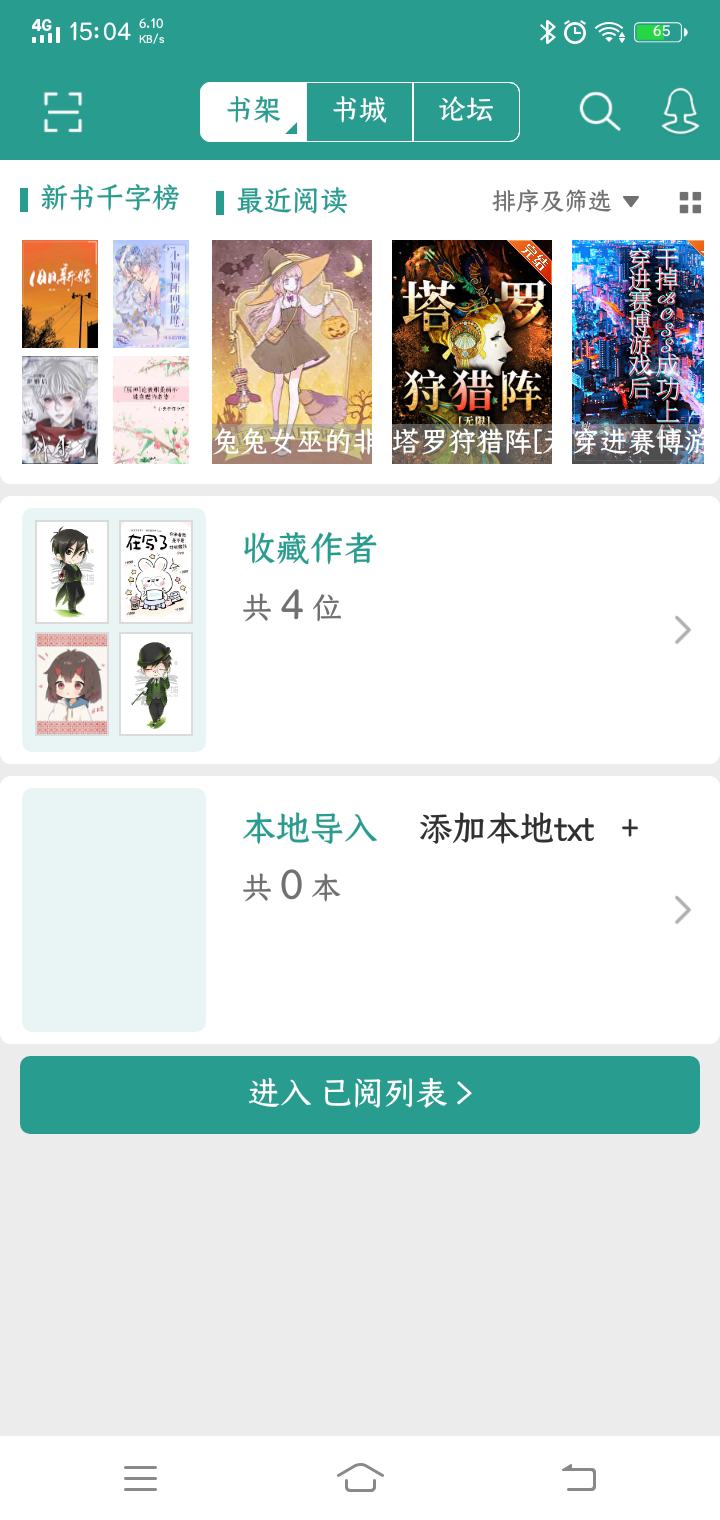Open the search magnifier icon

click(x=599, y=112)
